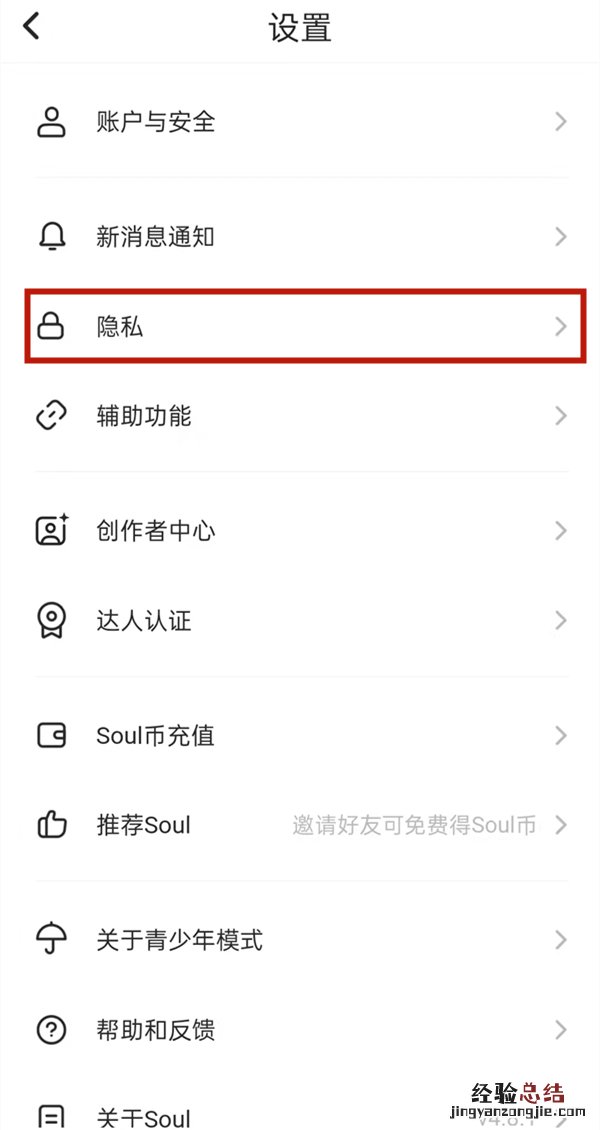600x1130 pixels.
Task: Open 新消息通知 settings
Action: 300,237
